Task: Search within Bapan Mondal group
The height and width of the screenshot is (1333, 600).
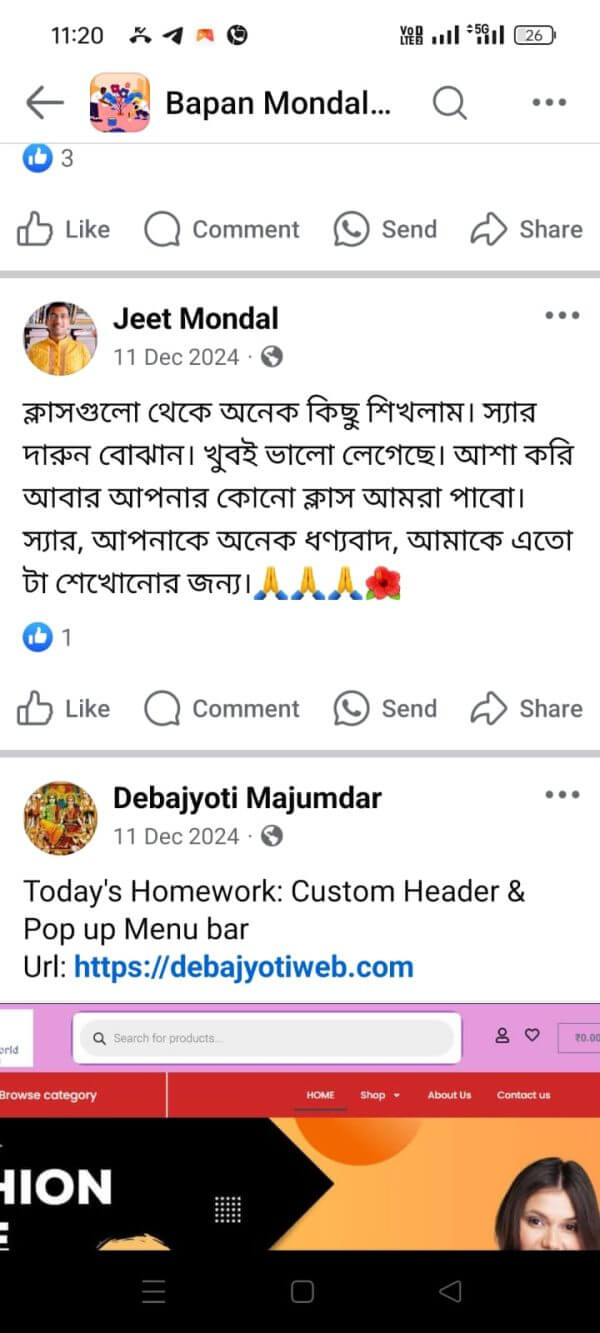Action: pyautogui.click(x=449, y=102)
